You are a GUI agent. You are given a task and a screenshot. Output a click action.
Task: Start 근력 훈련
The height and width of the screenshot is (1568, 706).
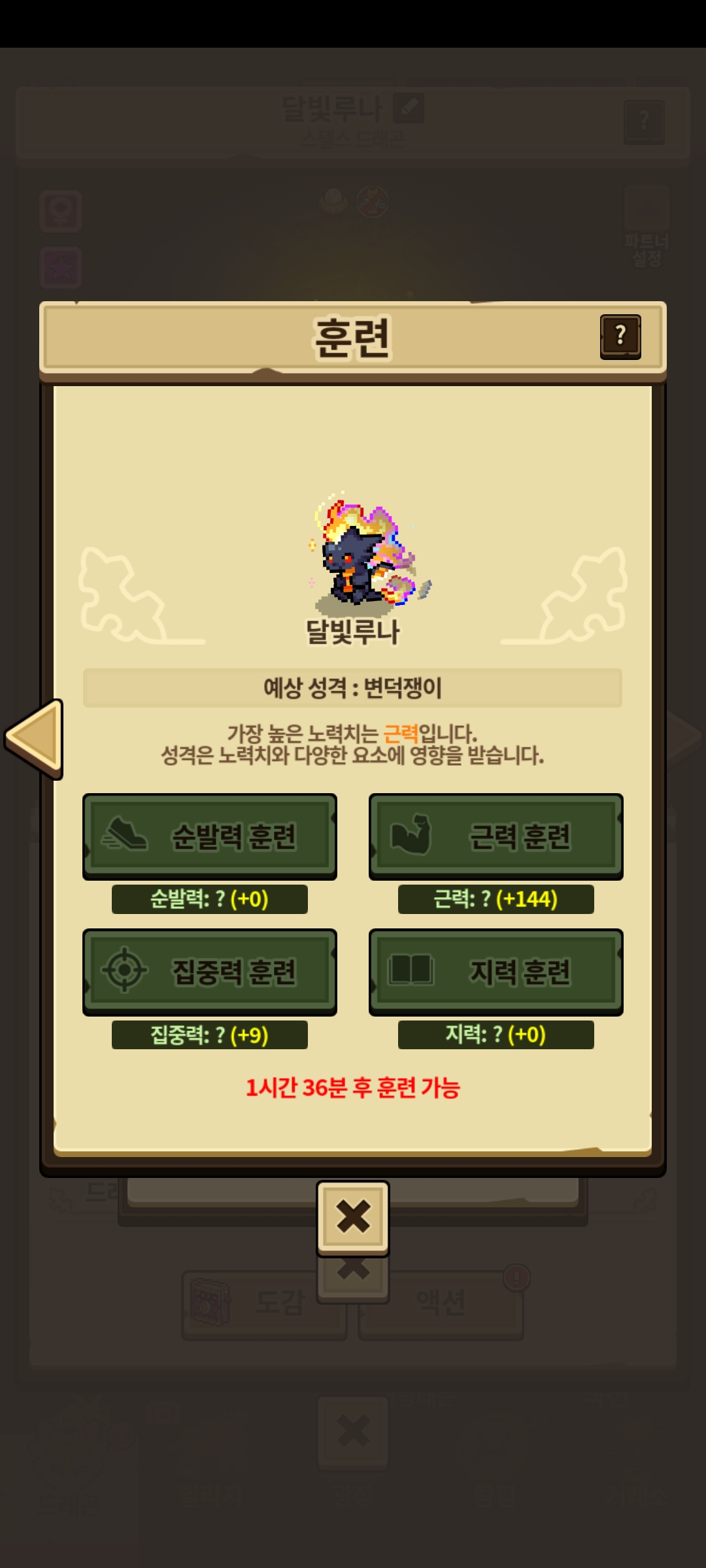tap(496, 836)
